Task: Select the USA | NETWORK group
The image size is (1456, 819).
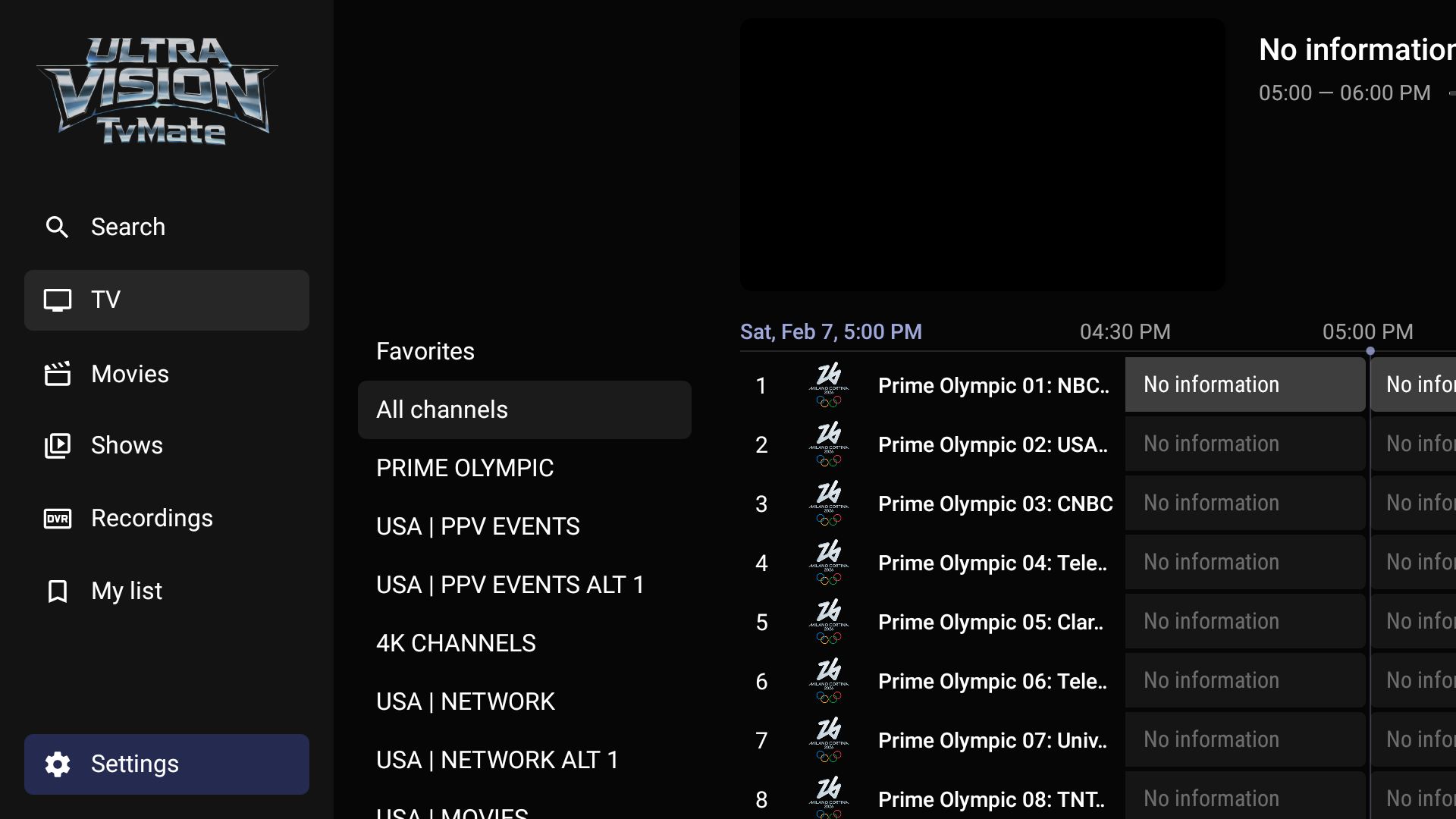Action: click(x=466, y=701)
